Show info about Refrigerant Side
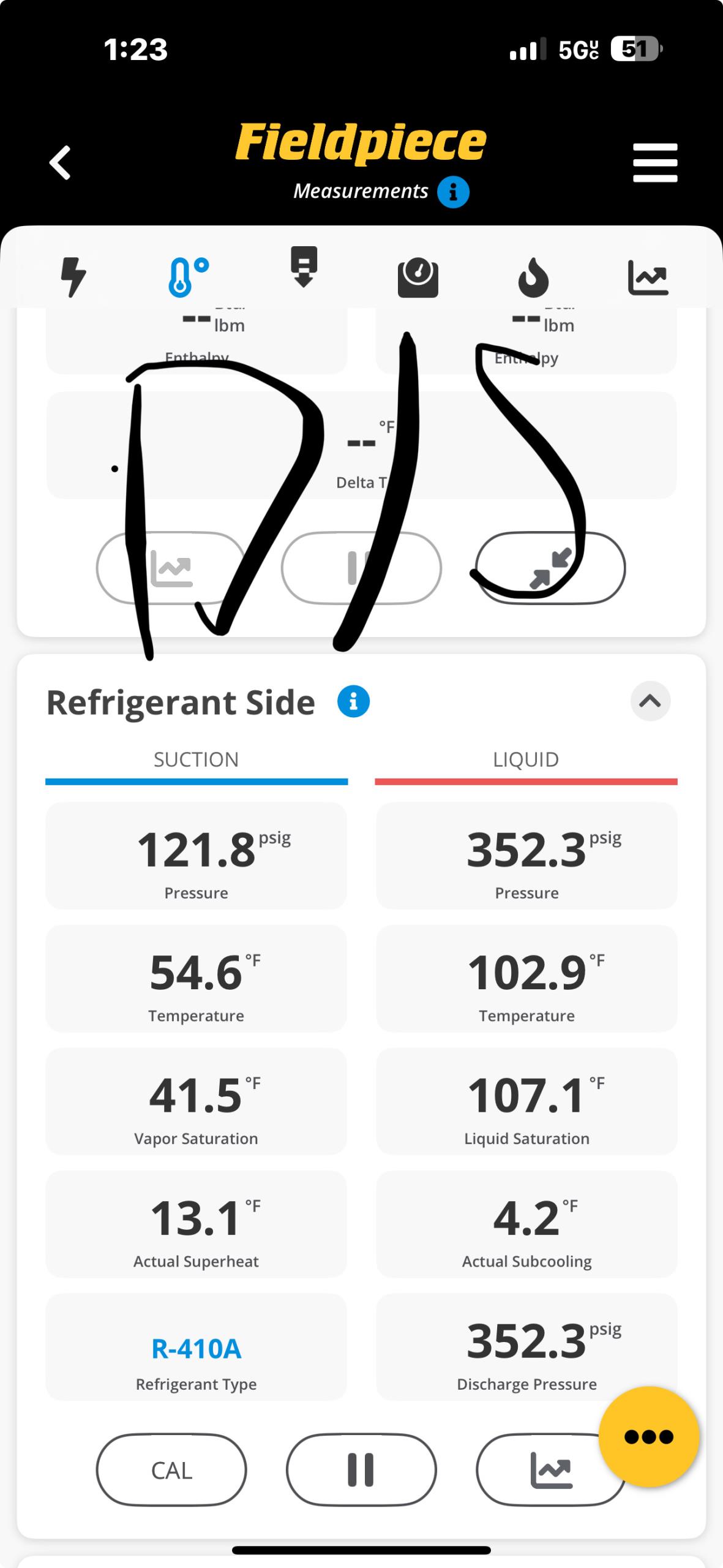Image resolution: width=723 pixels, height=1568 pixels. tap(353, 701)
